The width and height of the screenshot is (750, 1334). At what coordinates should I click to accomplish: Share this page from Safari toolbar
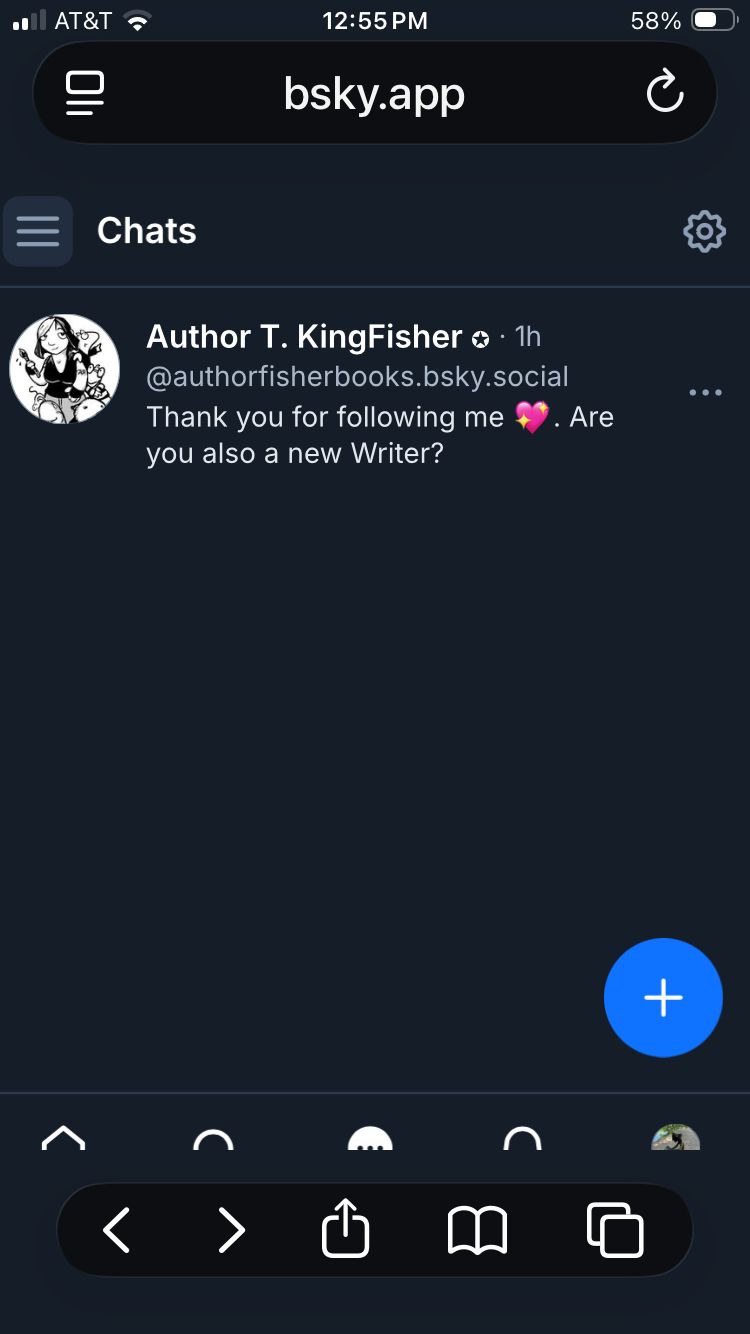(346, 1228)
